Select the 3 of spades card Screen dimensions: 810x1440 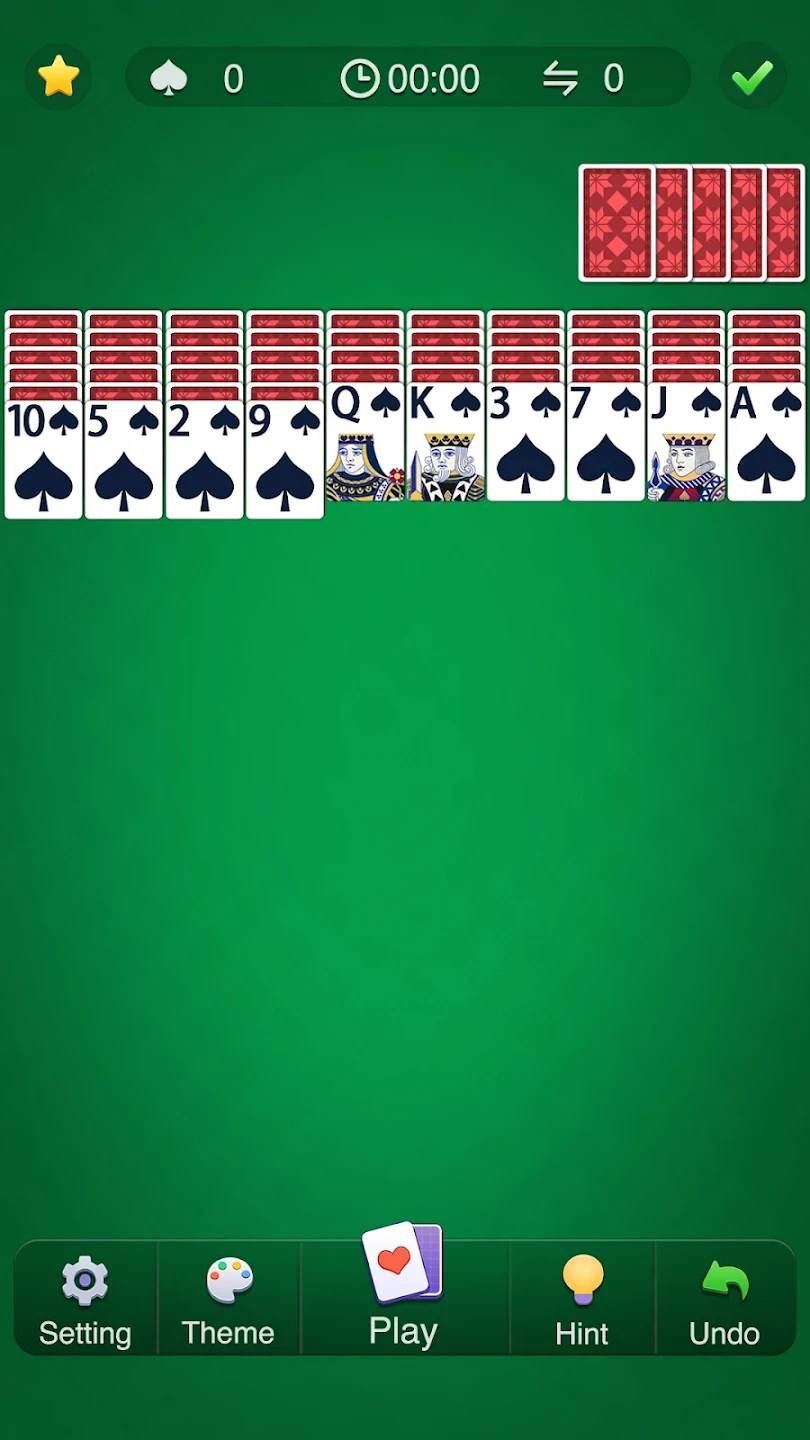point(526,442)
